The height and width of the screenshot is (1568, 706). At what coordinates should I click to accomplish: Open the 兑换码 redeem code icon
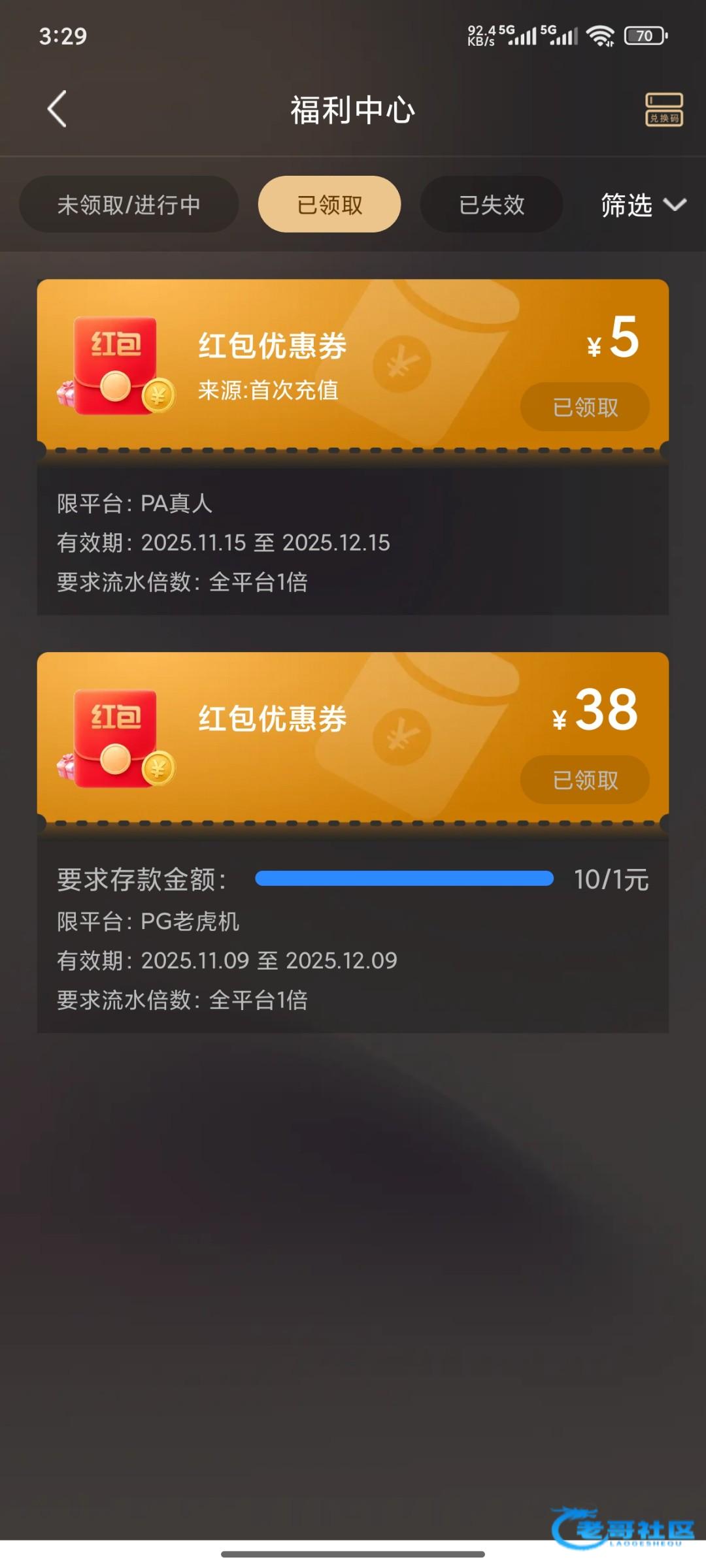[664, 109]
